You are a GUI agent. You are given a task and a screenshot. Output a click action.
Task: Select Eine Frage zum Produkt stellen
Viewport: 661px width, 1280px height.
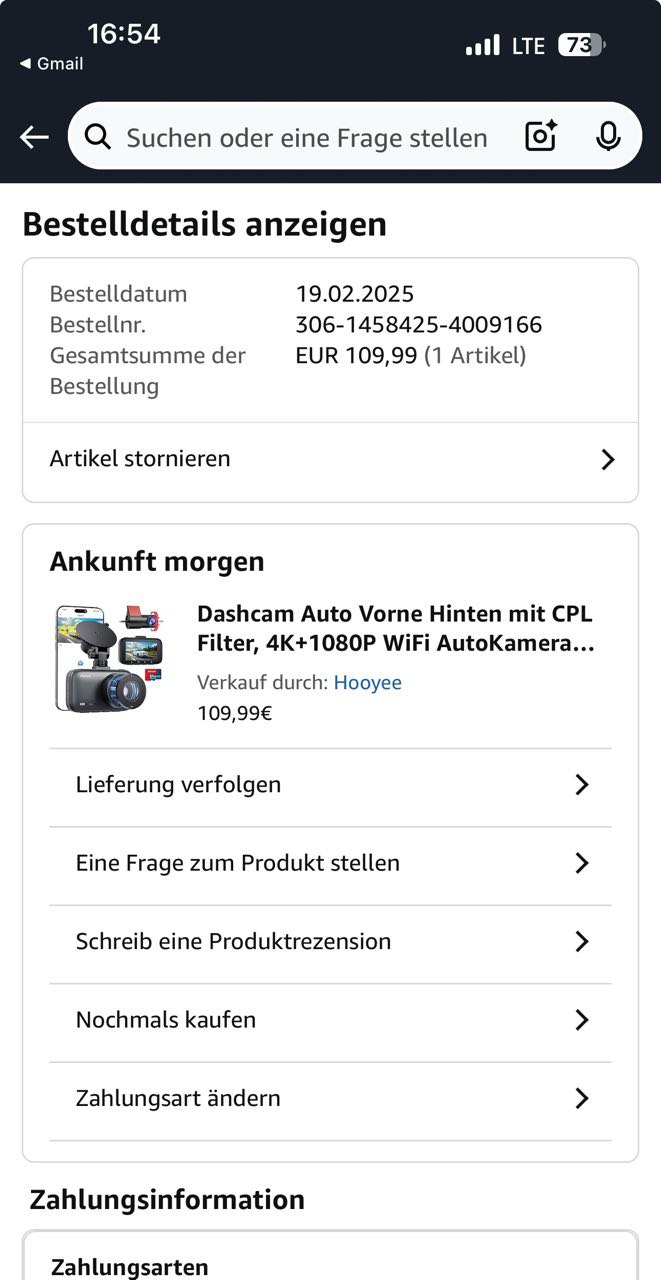click(330, 863)
